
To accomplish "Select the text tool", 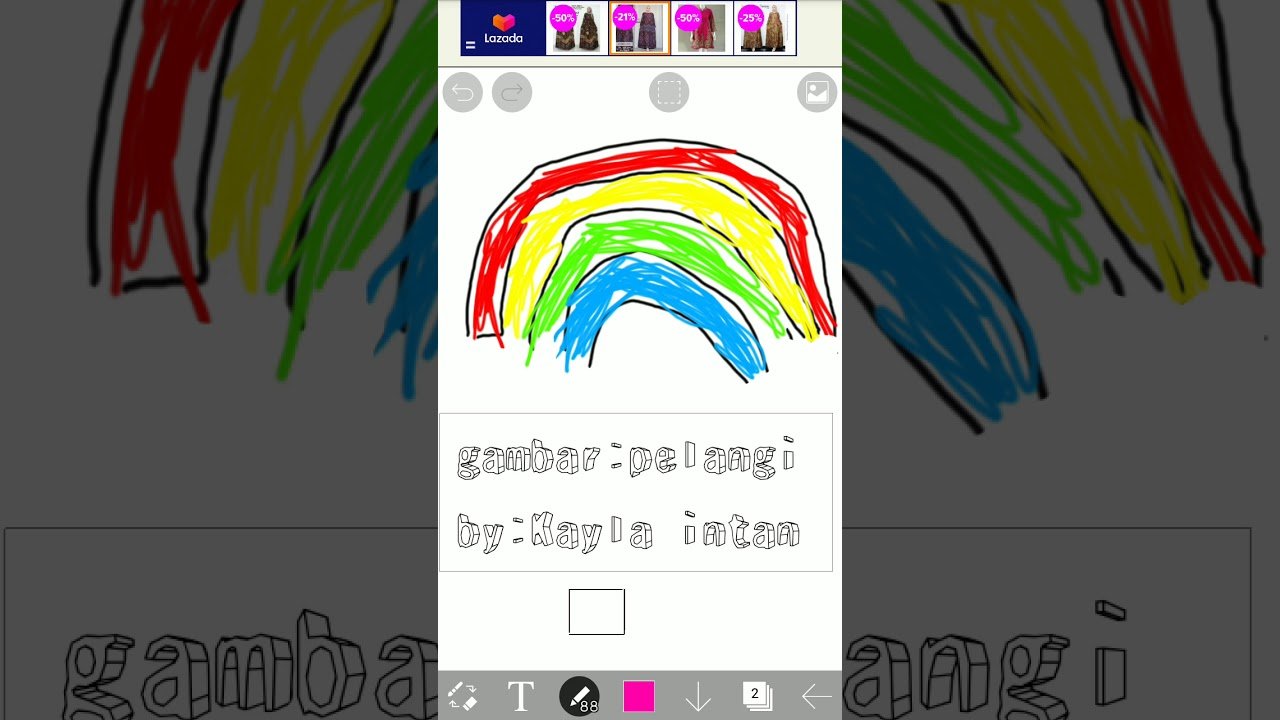I will (521, 696).
